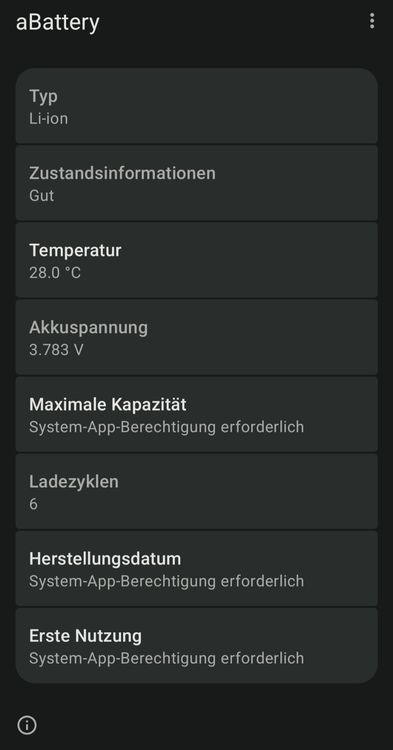Open the Herstellungsdatum entry
Viewport: 393px width, 750px height.
click(196, 568)
